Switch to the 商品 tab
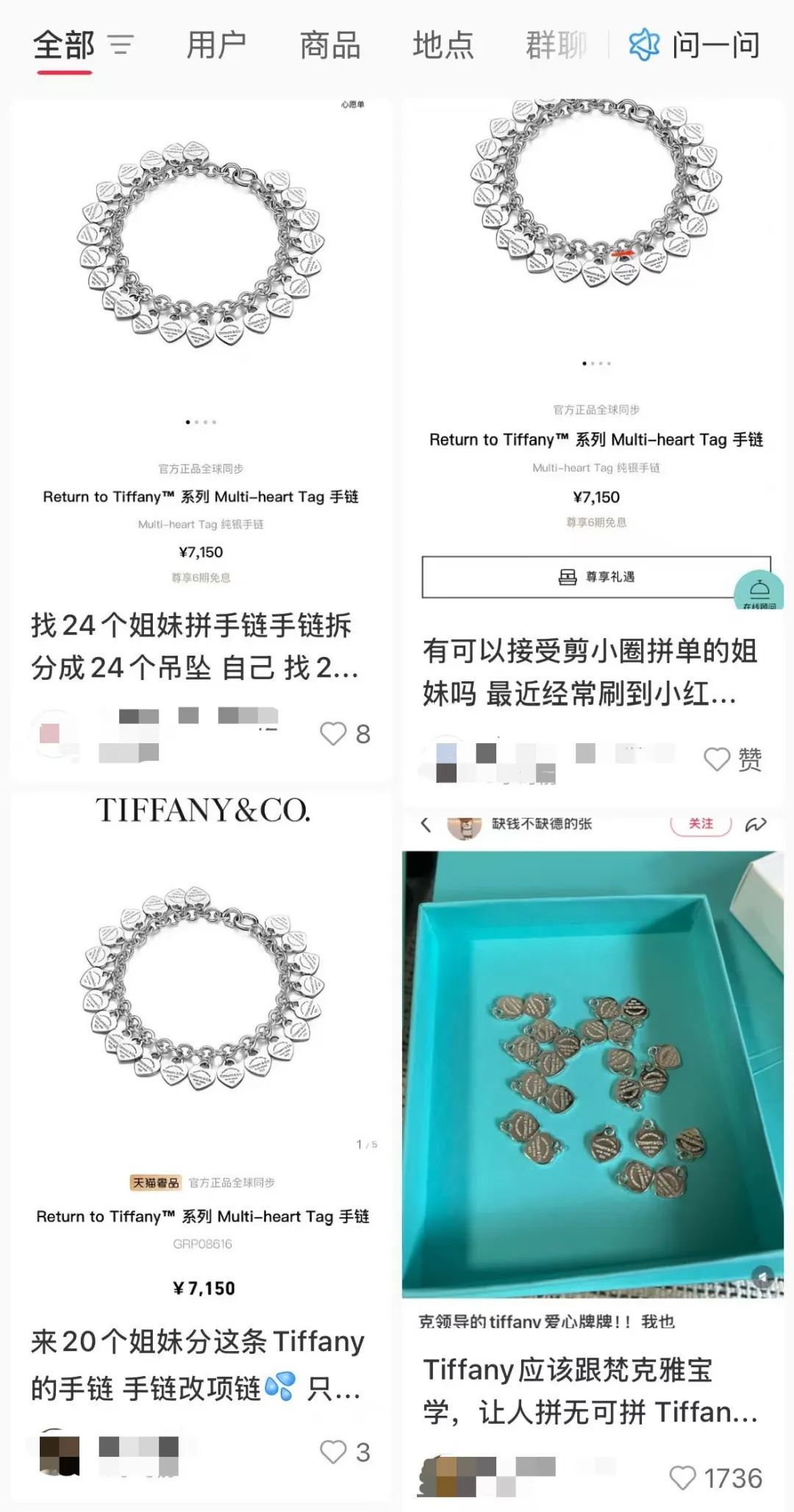Viewport: 794px width, 1512px height. (x=329, y=46)
